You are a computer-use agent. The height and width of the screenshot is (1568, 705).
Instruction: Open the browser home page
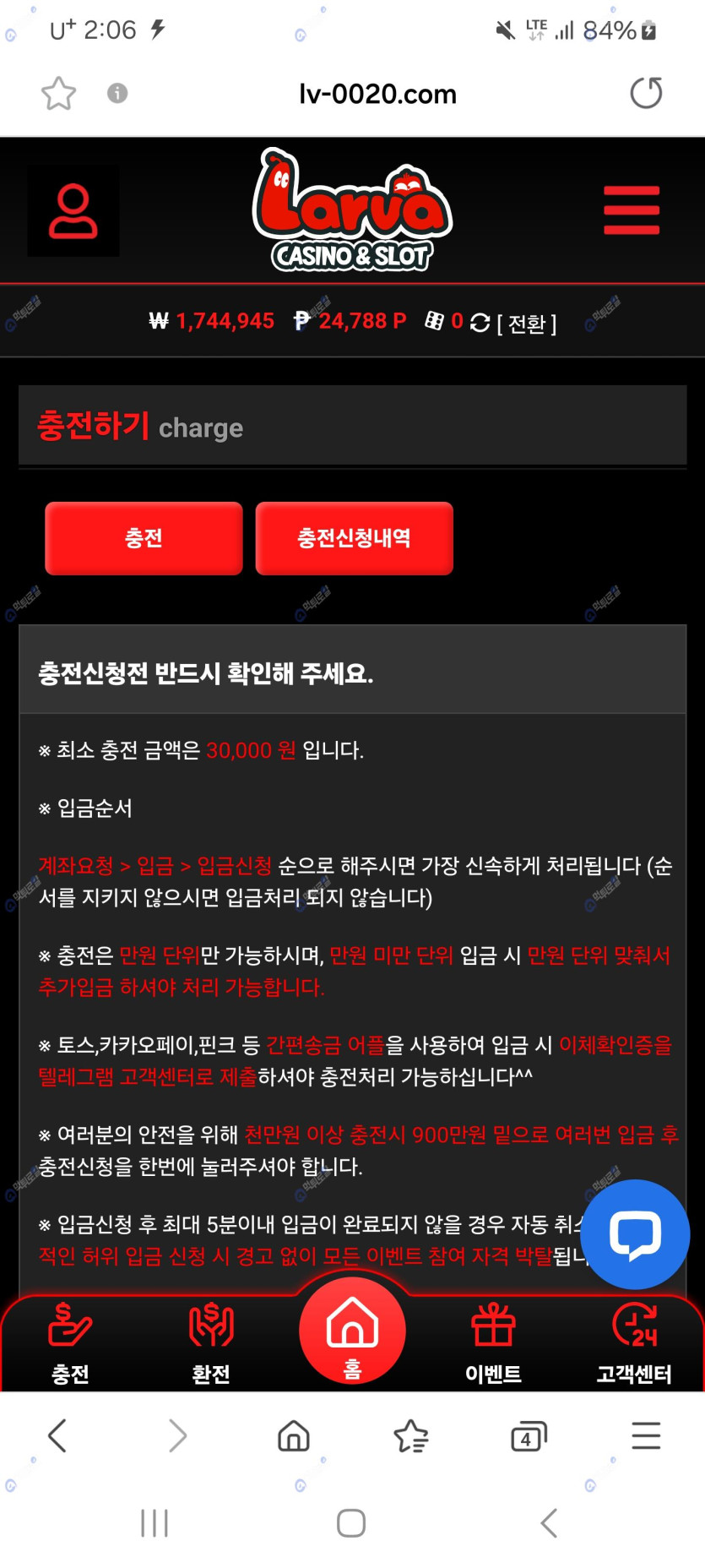pos(294,1436)
